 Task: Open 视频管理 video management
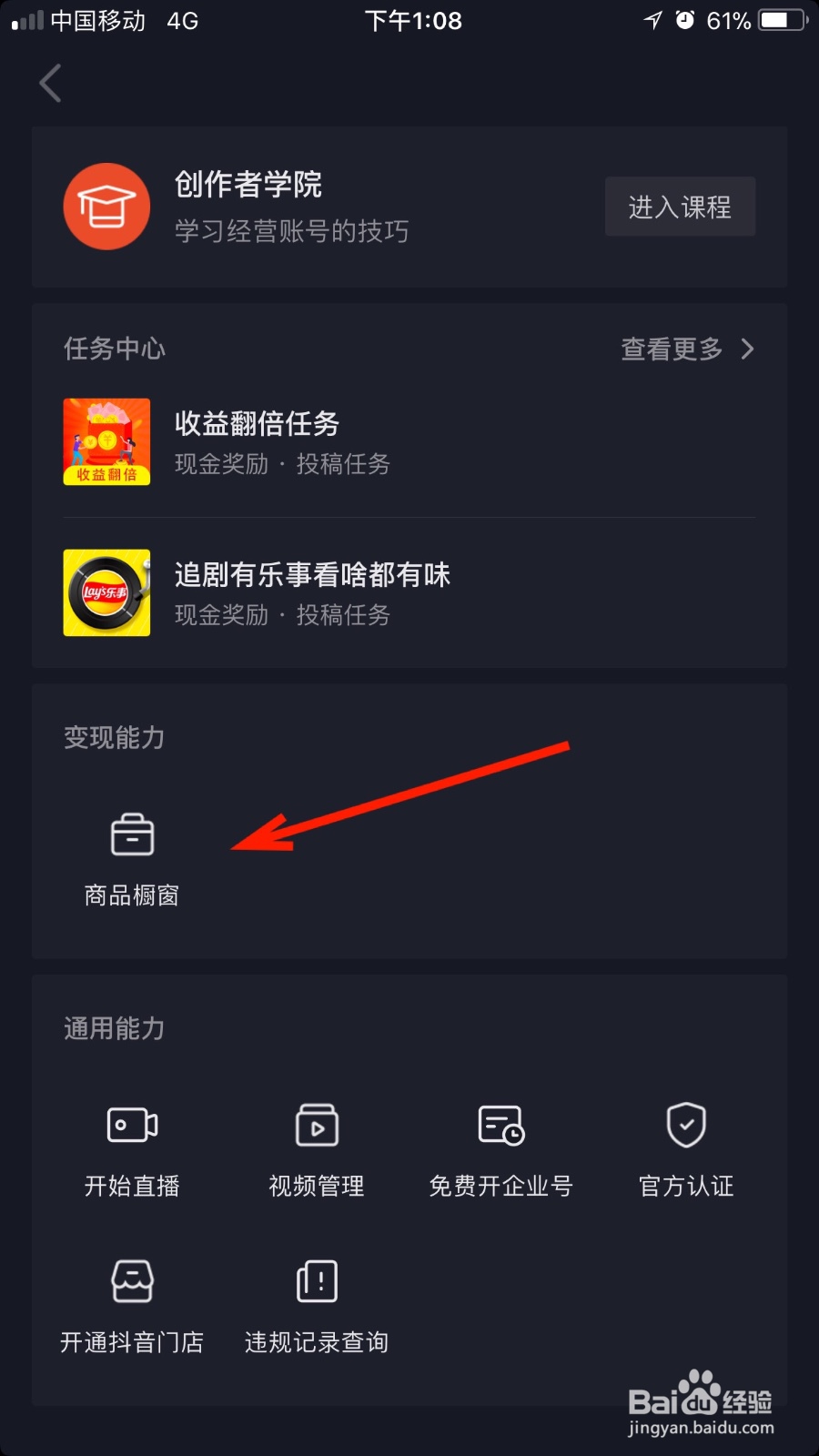(x=316, y=1126)
